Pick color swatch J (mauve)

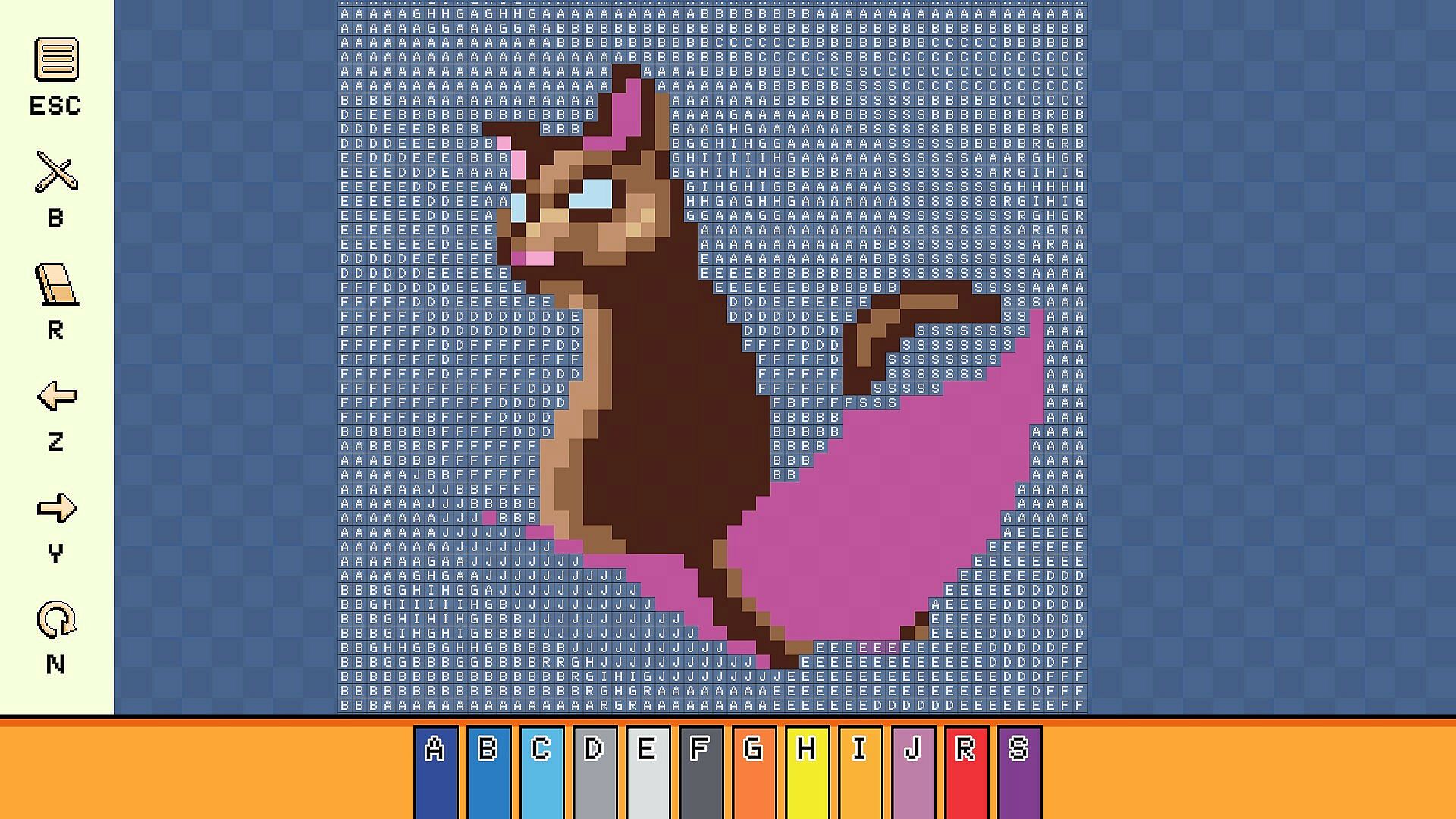click(x=913, y=772)
